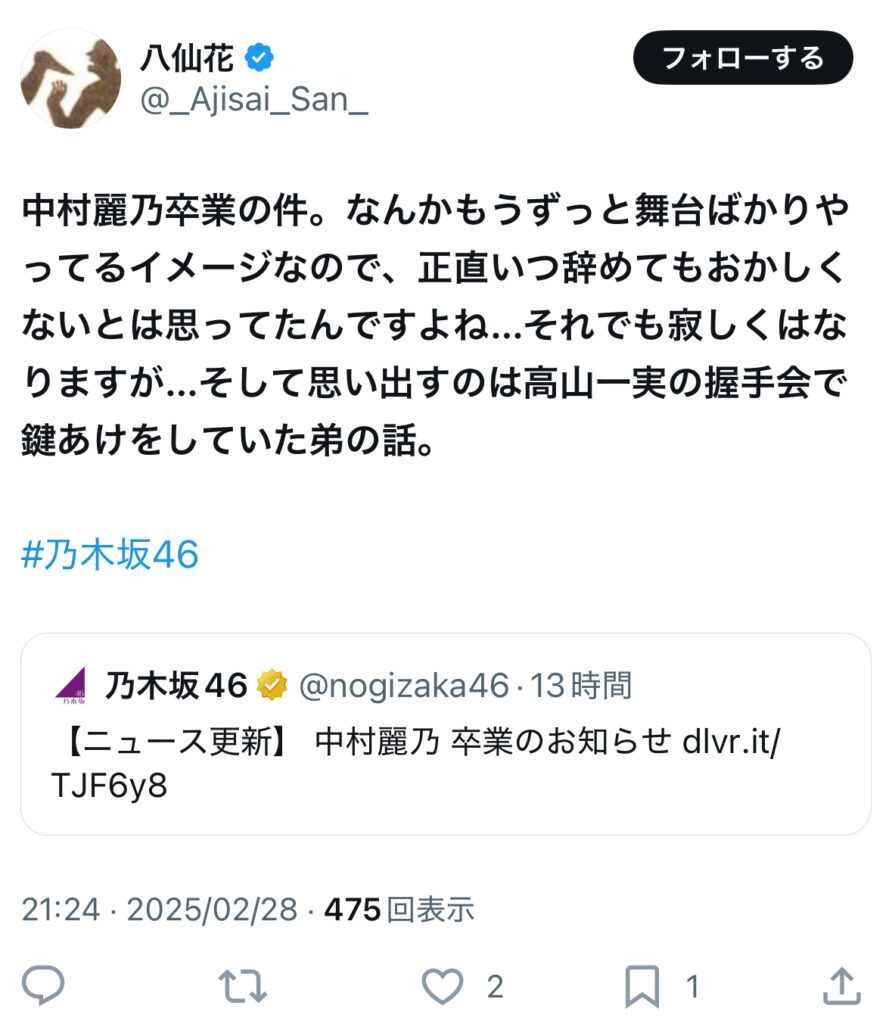Viewport: 892px width, 1024px height.
Task: Bookmark this tweet
Action: point(641,987)
